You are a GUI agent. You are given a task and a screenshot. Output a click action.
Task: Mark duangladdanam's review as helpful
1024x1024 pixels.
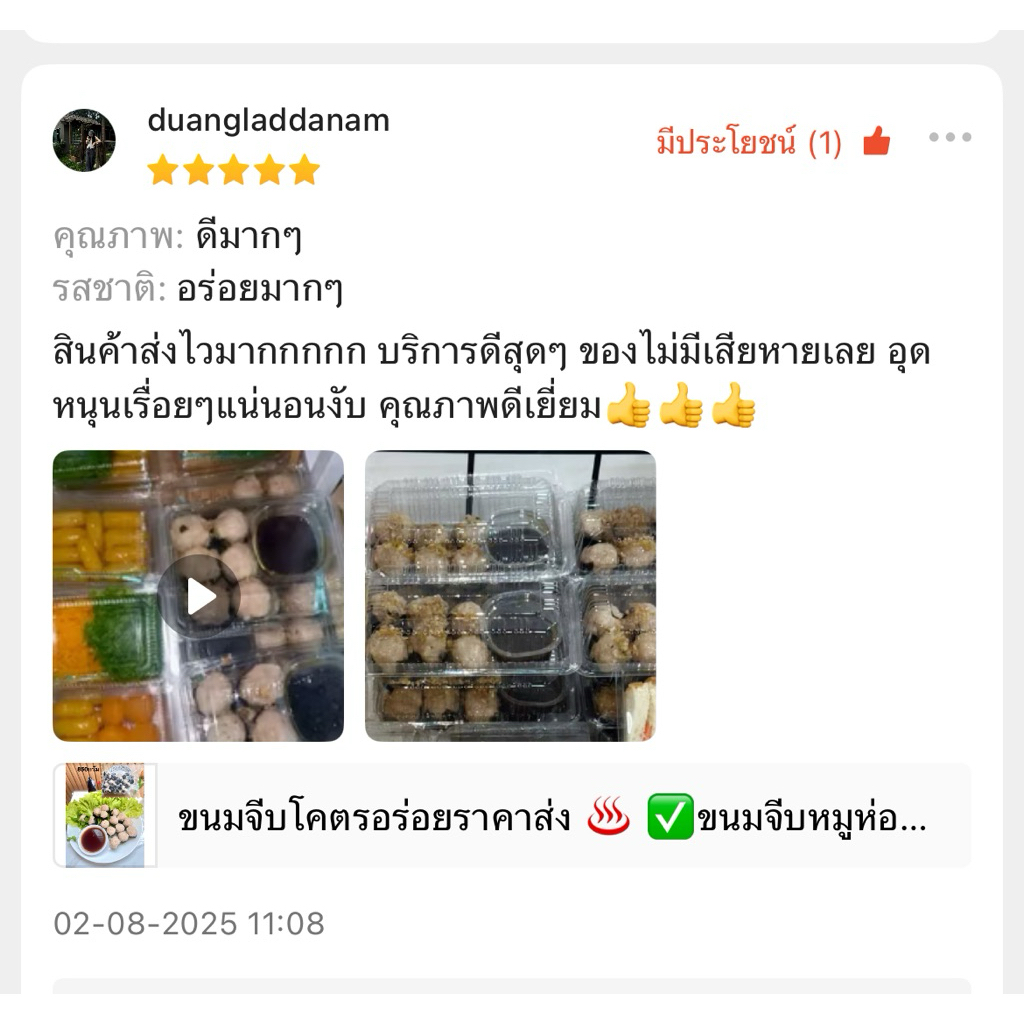click(876, 142)
